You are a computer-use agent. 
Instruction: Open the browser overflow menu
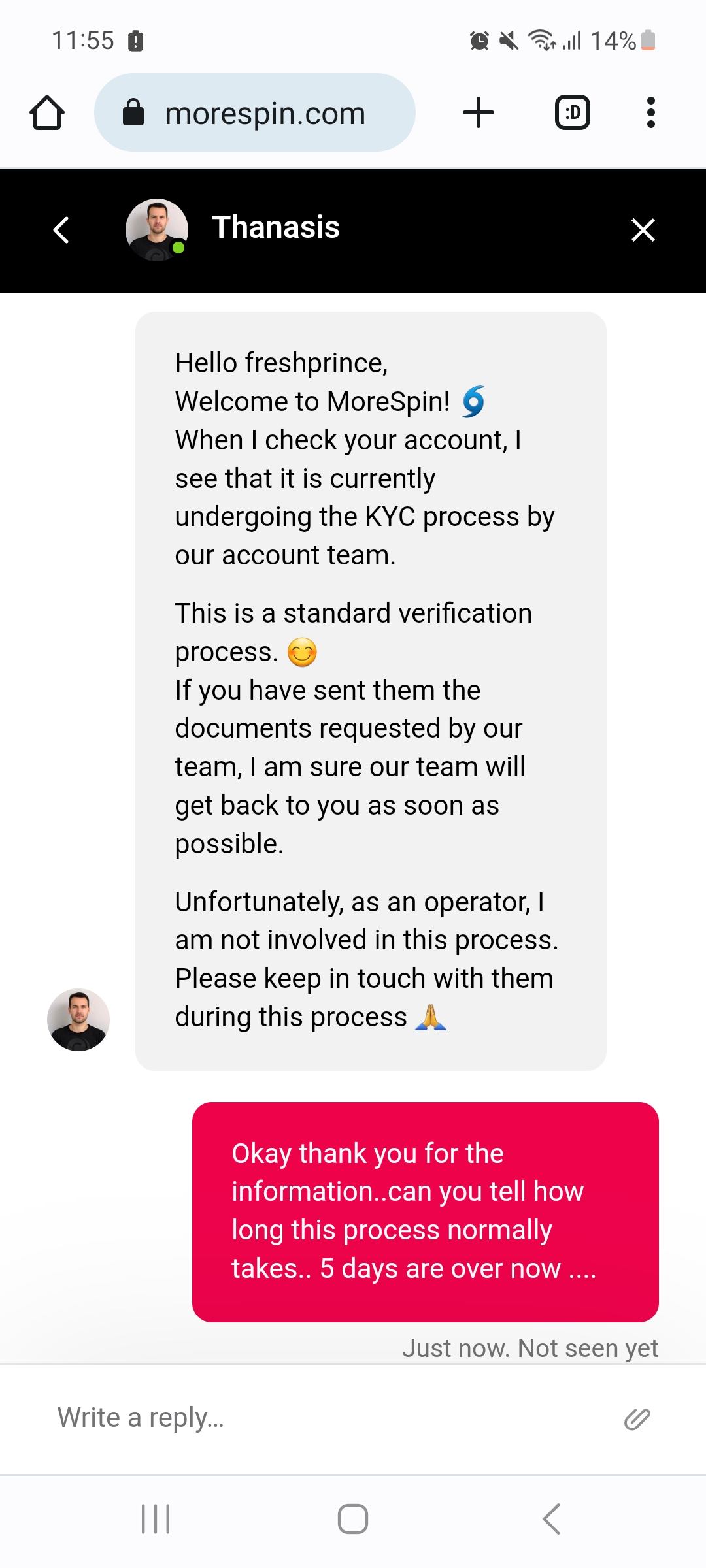click(650, 113)
